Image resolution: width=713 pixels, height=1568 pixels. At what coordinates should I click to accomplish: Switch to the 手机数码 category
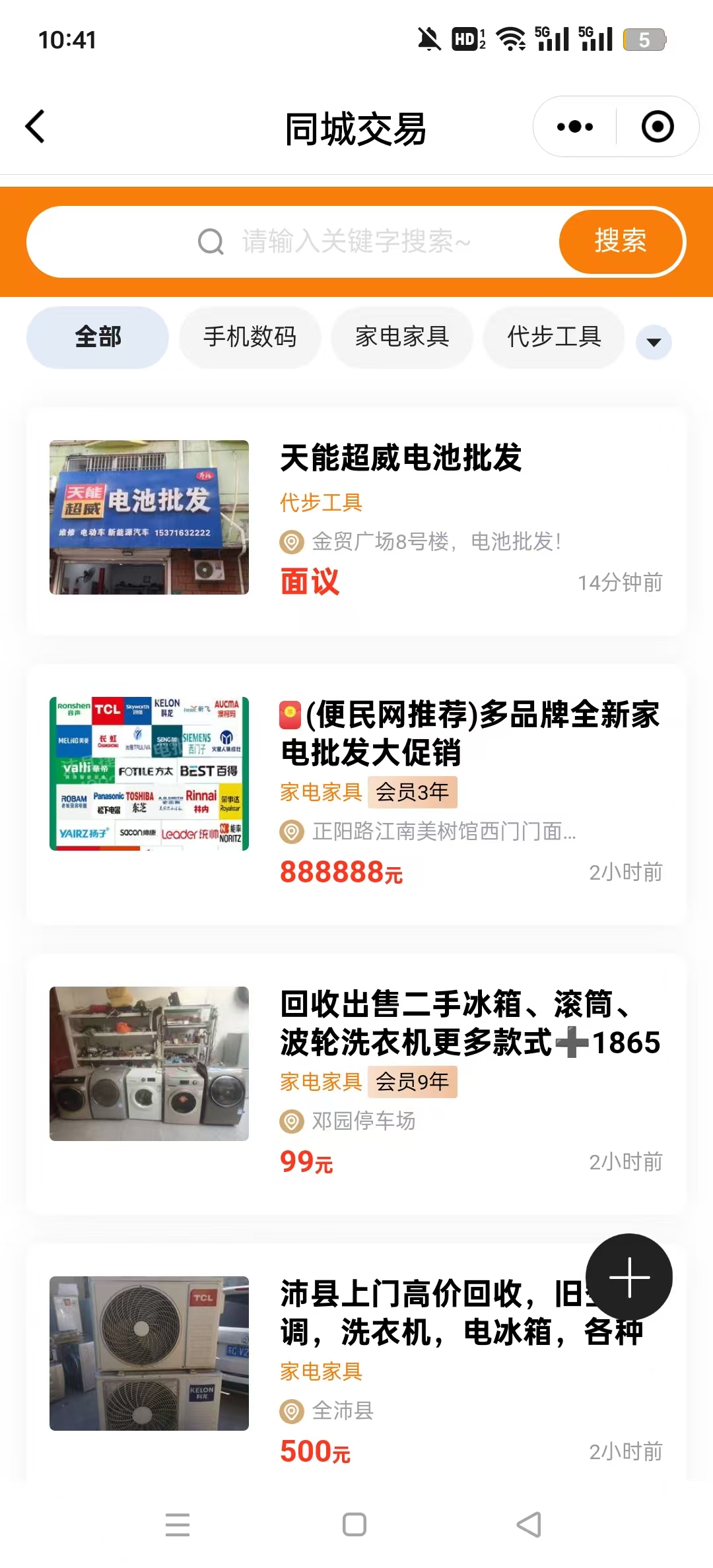(x=250, y=337)
